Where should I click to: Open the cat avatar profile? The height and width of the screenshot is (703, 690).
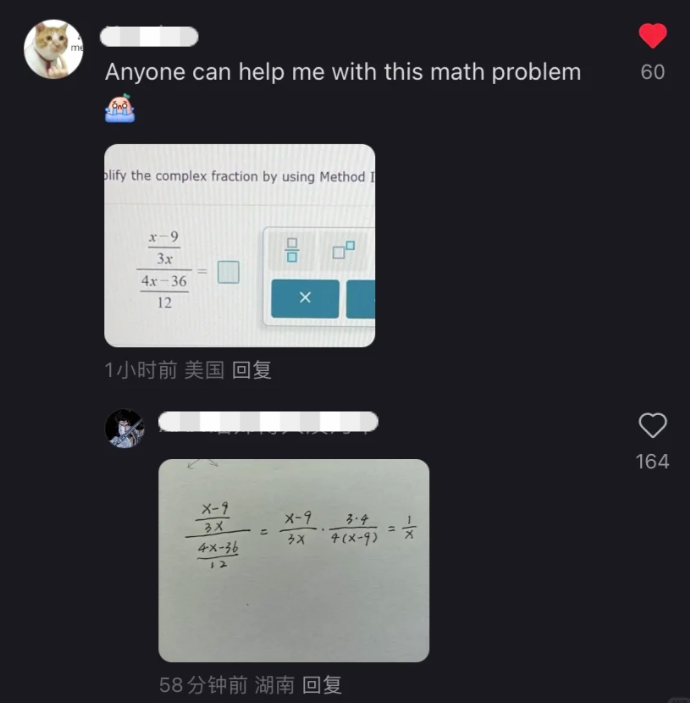pyautogui.click(x=53, y=48)
